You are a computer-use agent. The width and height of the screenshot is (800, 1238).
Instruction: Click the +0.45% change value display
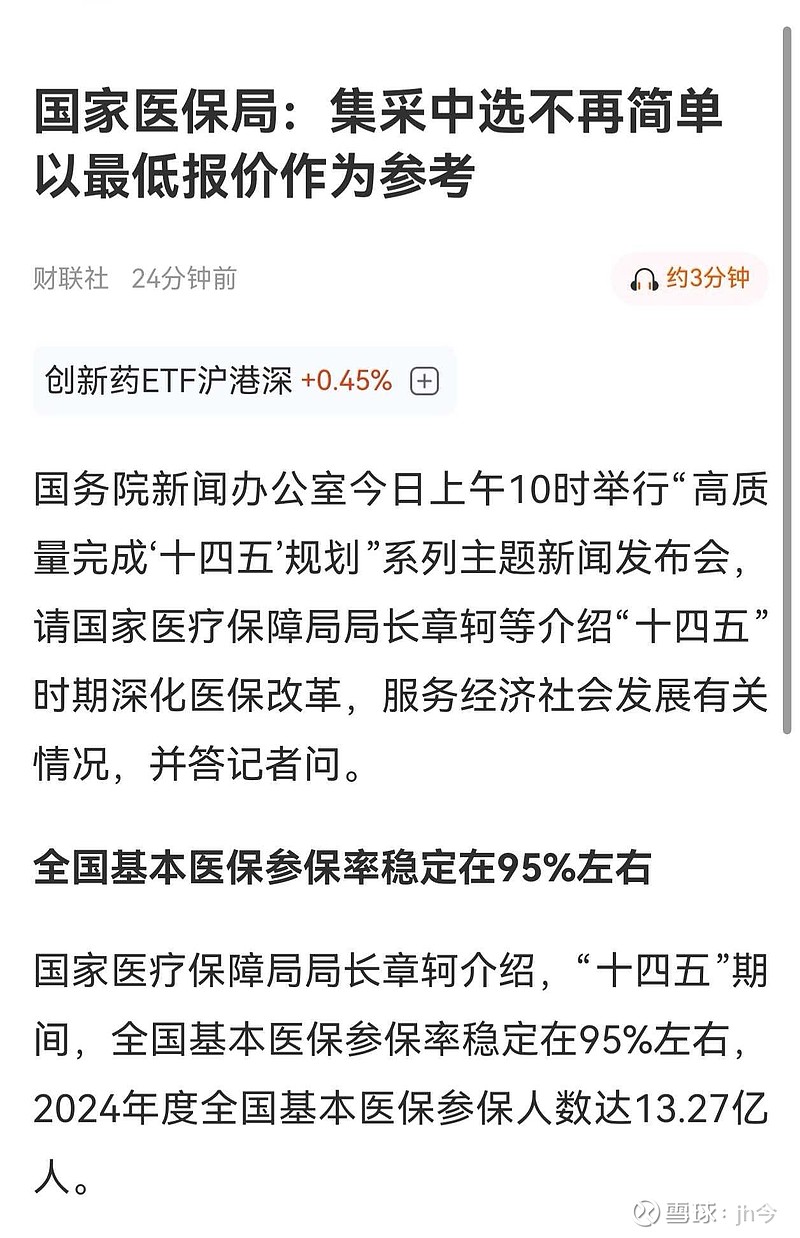point(344,381)
